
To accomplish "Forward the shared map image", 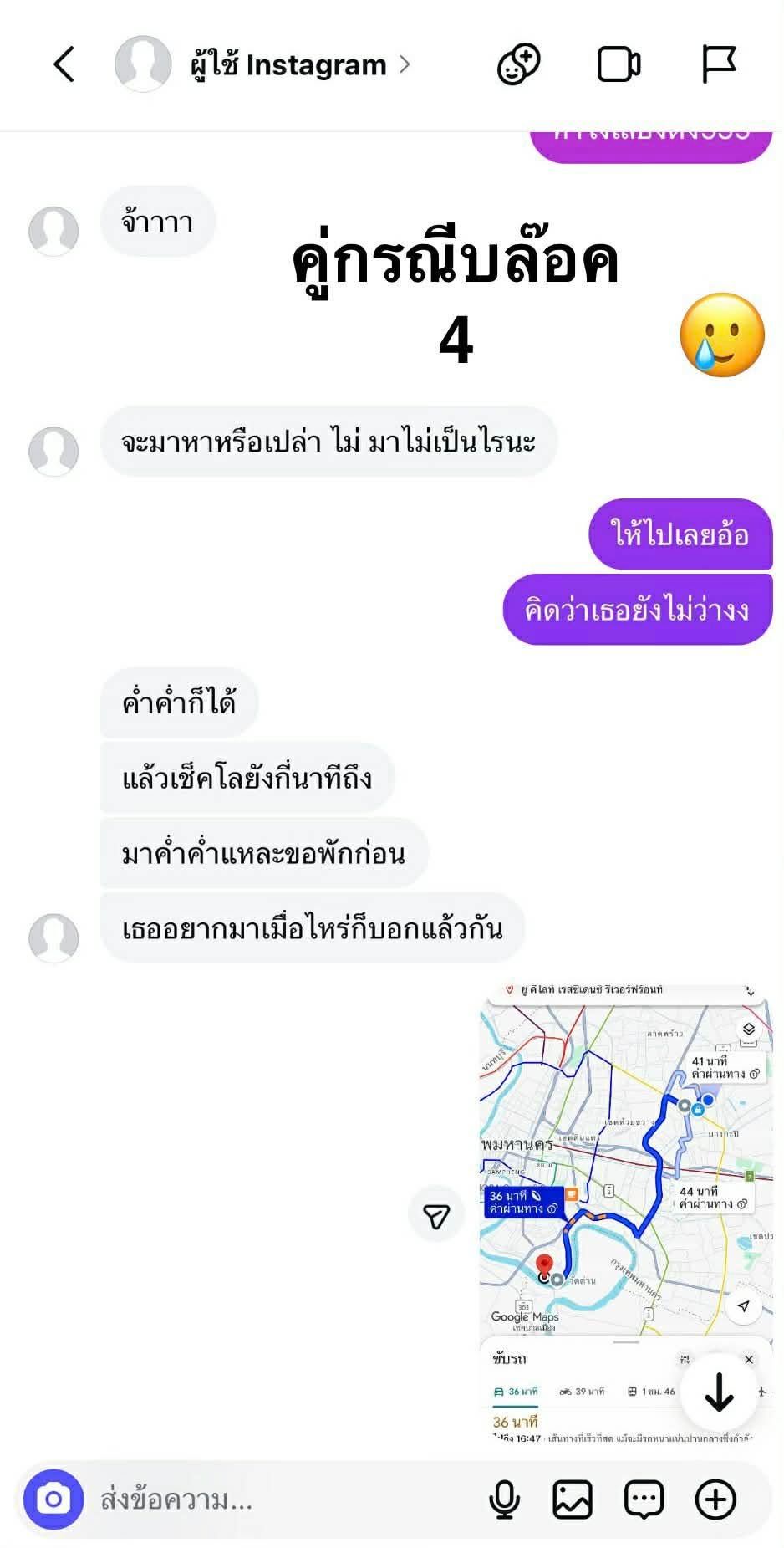I will (x=436, y=1216).
